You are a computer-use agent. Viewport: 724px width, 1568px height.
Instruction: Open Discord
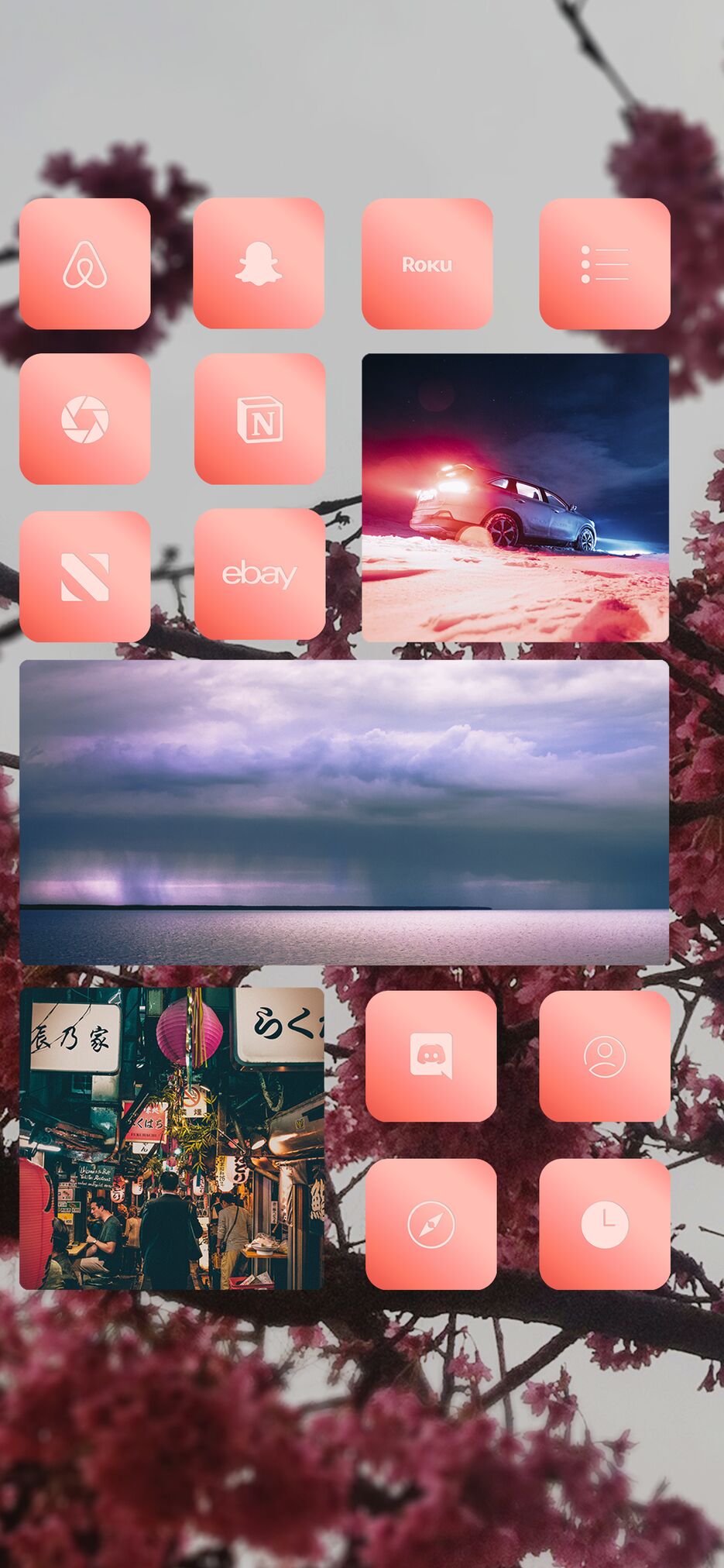tap(431, 1056)
